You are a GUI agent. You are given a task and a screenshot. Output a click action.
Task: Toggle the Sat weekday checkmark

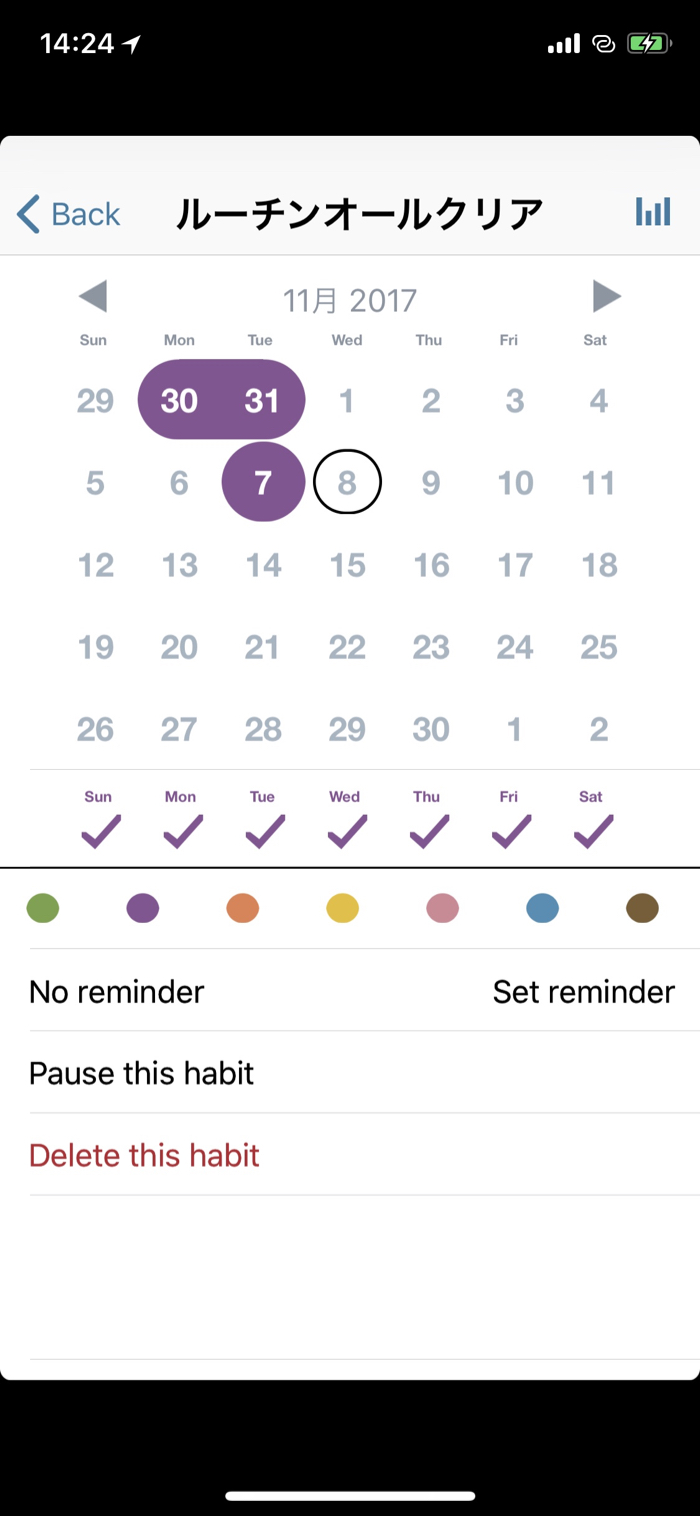point(592,831)
